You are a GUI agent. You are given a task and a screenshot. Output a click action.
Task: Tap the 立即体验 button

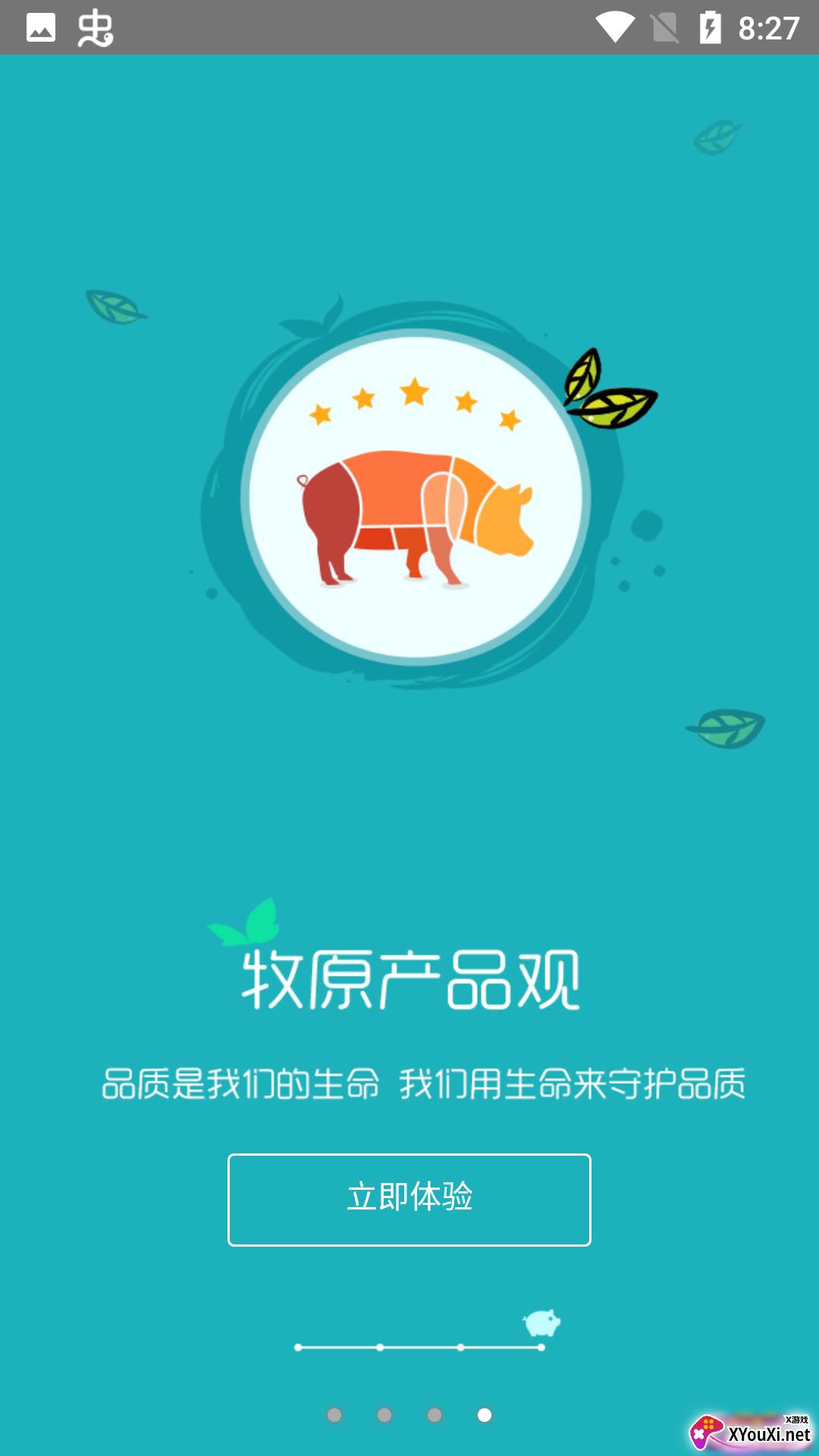point(409,1200)
